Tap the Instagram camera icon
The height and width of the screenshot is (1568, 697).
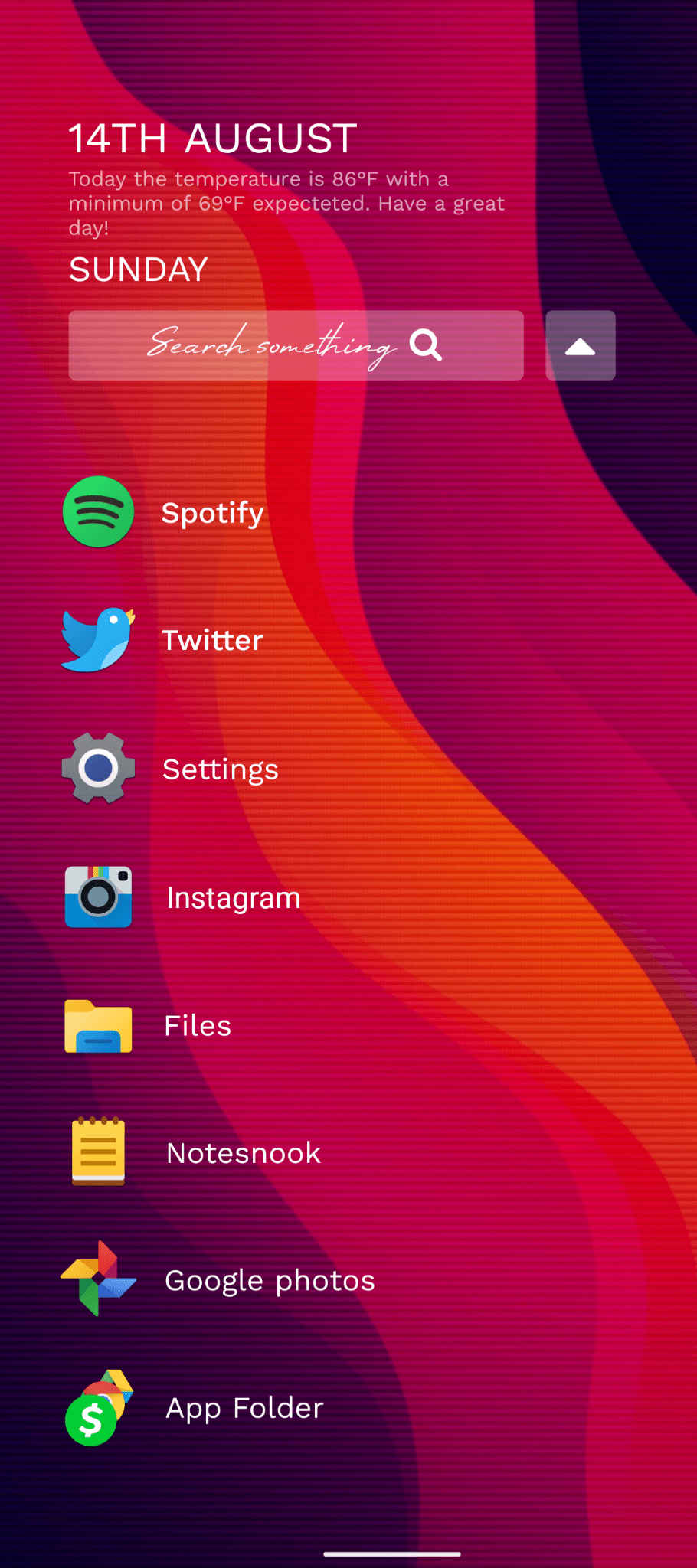(x=98, y=897)
